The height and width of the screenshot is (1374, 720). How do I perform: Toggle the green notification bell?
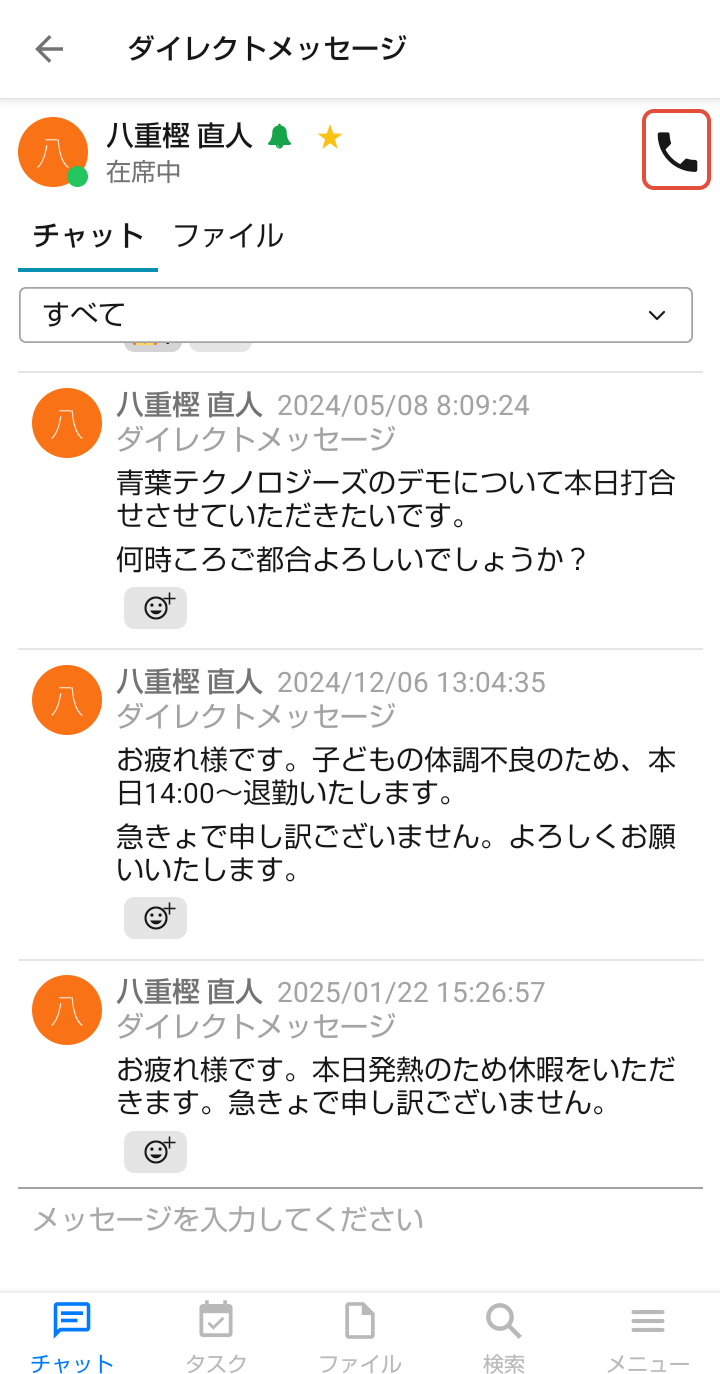pos(280,137)
